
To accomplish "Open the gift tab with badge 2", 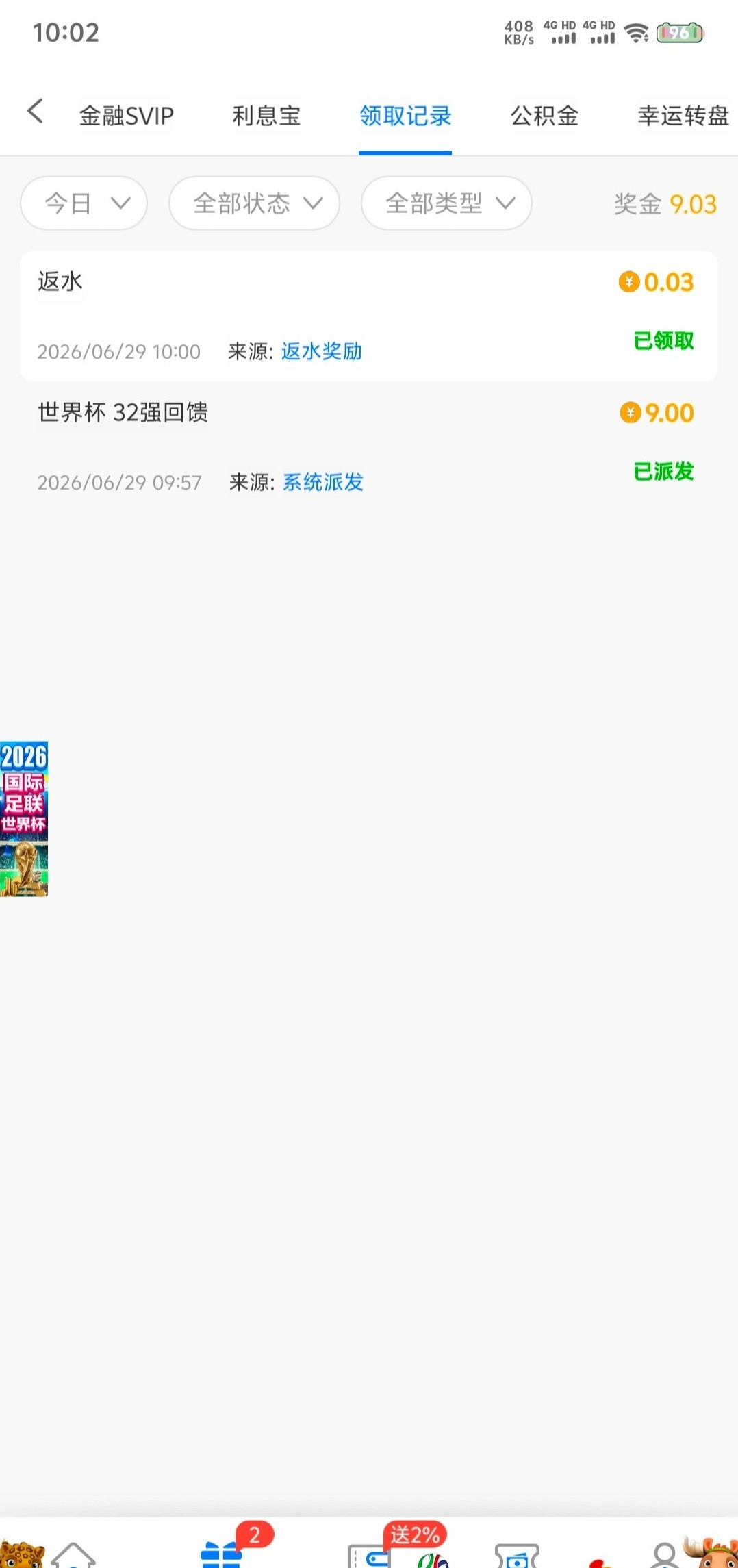I will (x=221, y=1553).
